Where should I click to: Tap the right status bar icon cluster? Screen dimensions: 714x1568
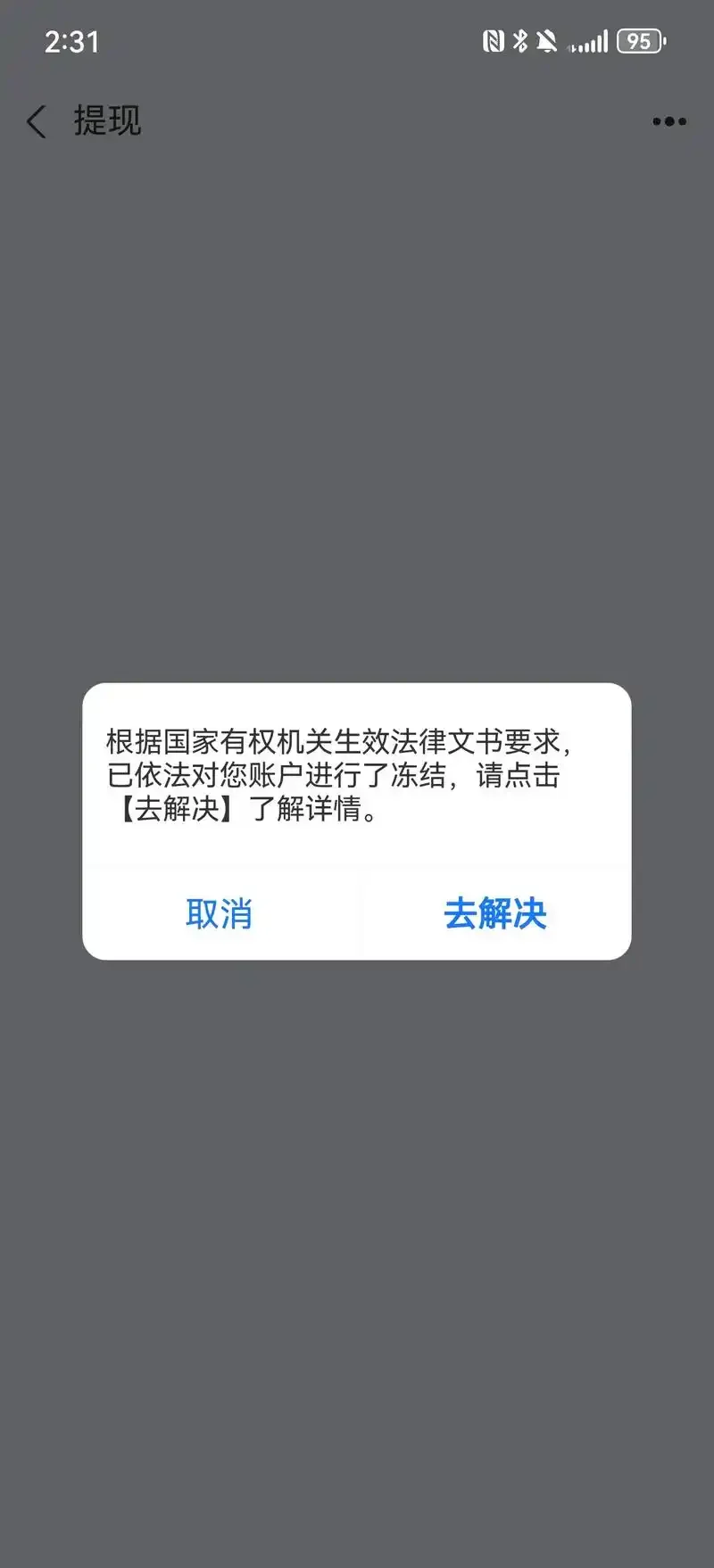pyautogui.click(x=571, y=41)
